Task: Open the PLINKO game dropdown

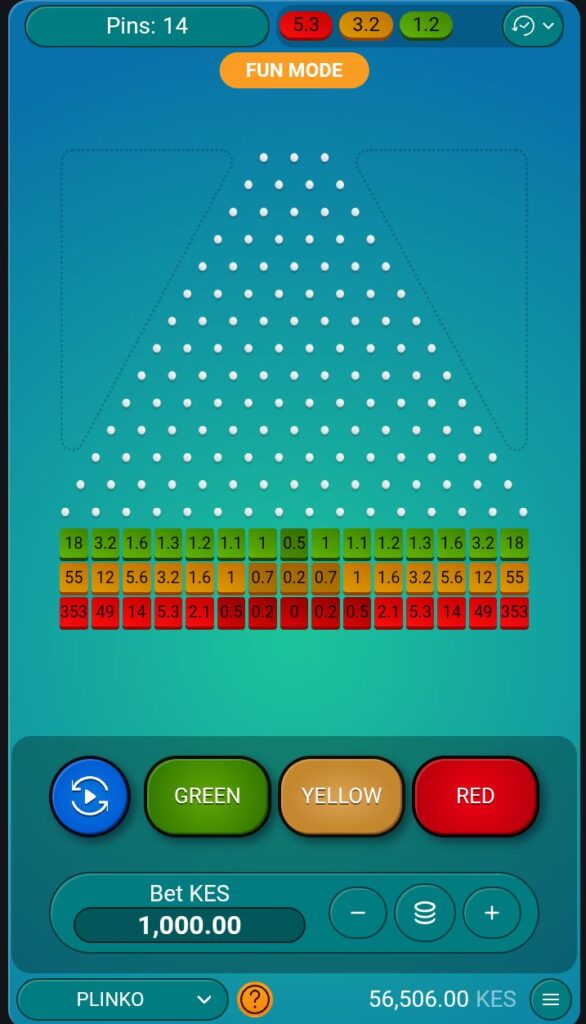Action: tap(122, 999)
